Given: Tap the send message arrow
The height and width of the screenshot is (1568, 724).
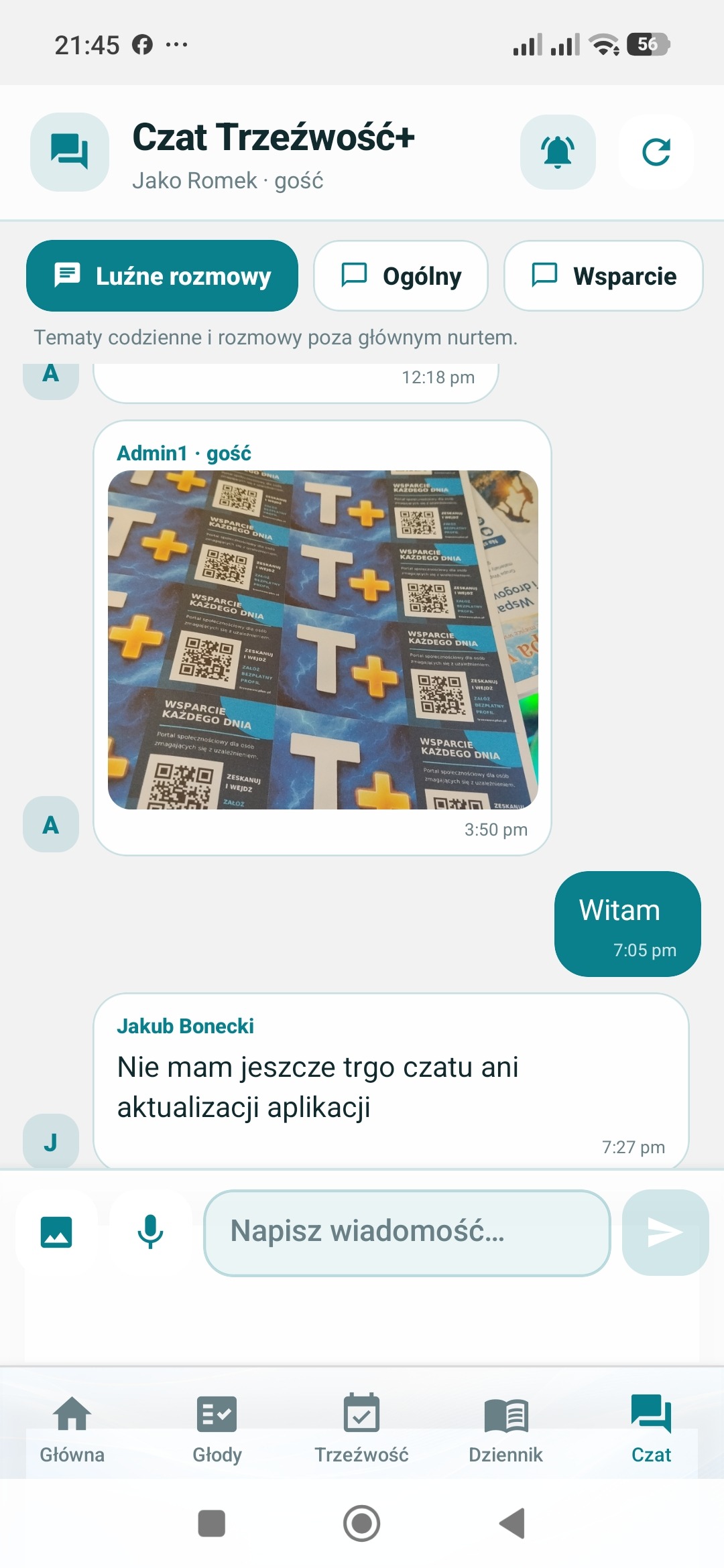Looking at the screenshot, I should [665, 1232].
